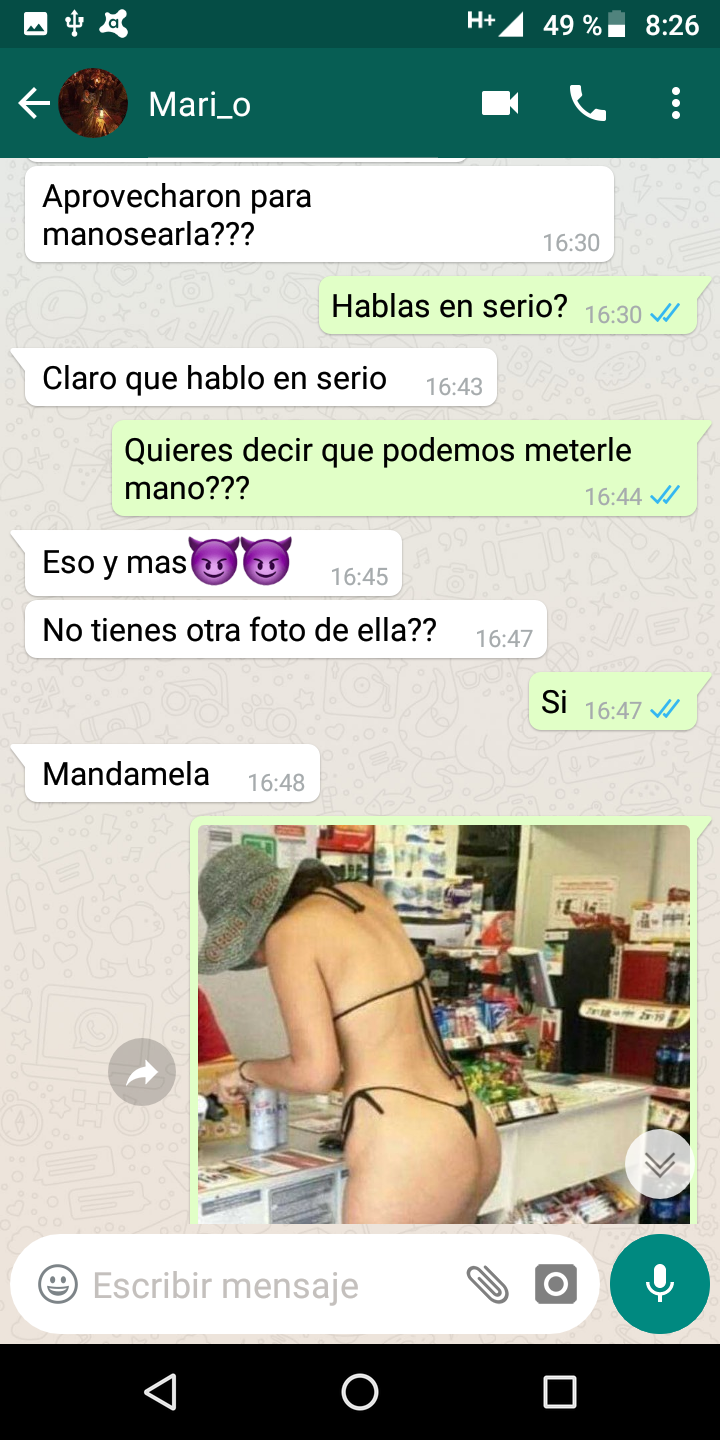Open the chat overflow menu

[676, 103]
